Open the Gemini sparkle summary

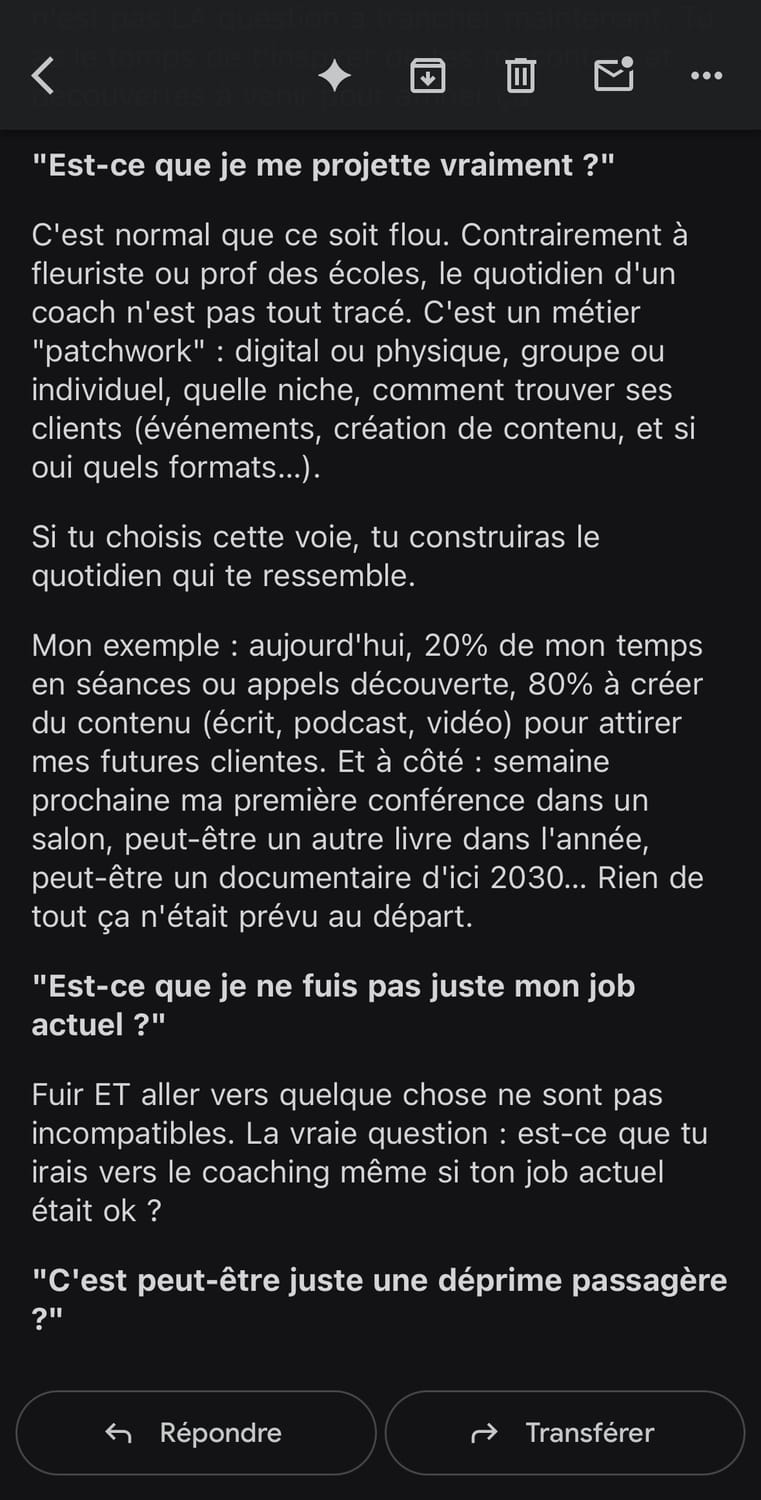334,75
